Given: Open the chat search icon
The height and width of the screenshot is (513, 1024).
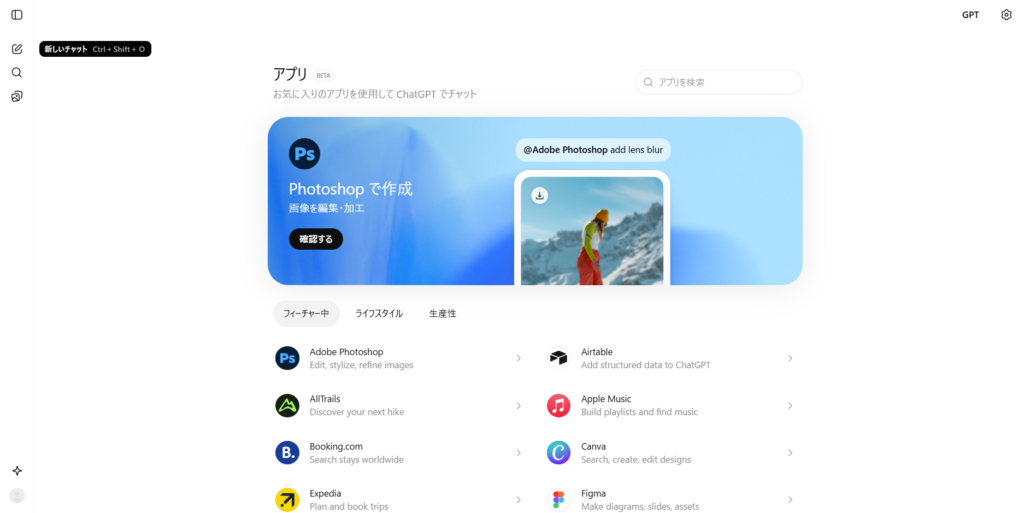Looking at the screenshot, I should 17,73.
